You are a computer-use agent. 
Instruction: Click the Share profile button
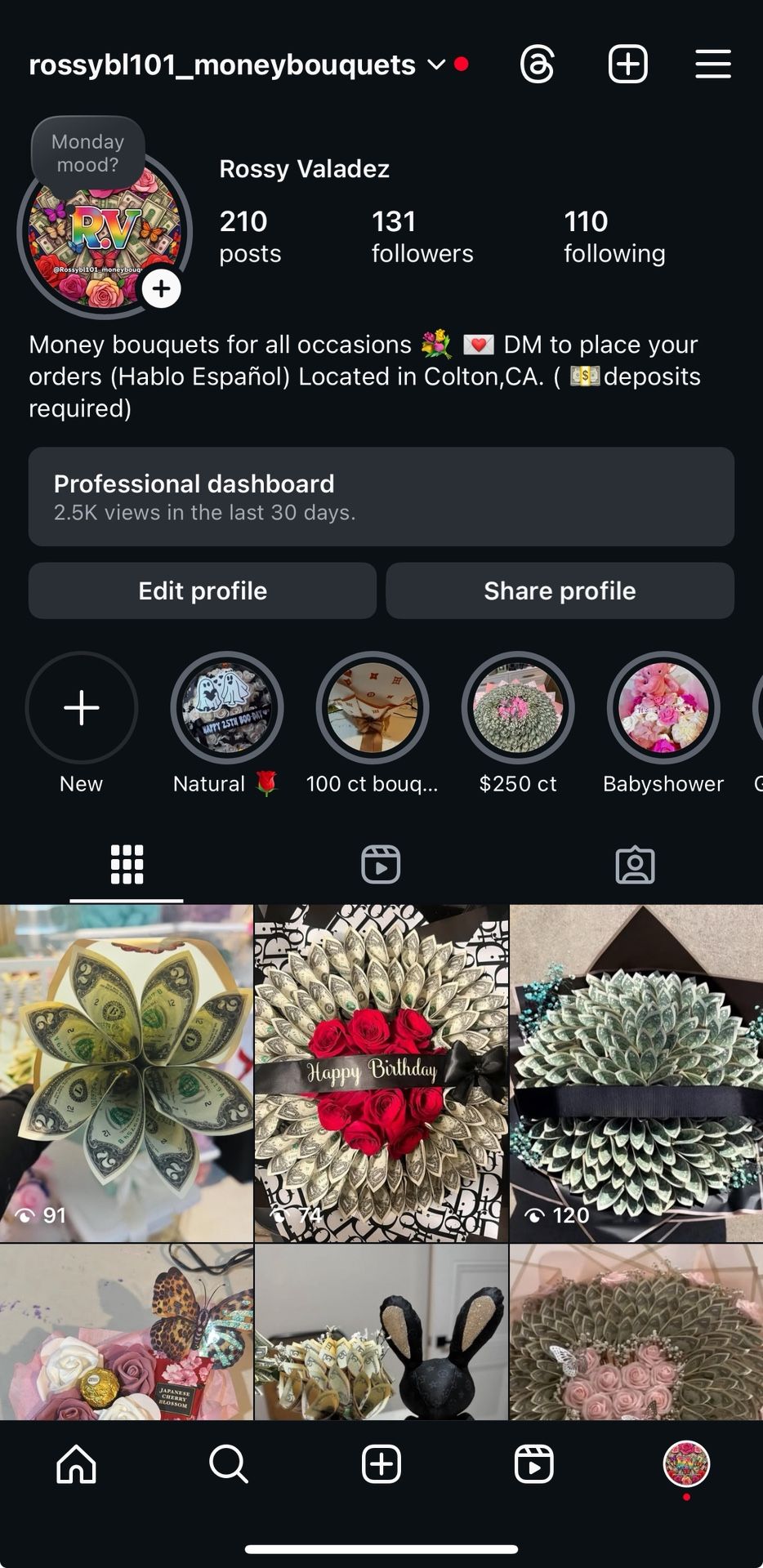tap(560, 590)
